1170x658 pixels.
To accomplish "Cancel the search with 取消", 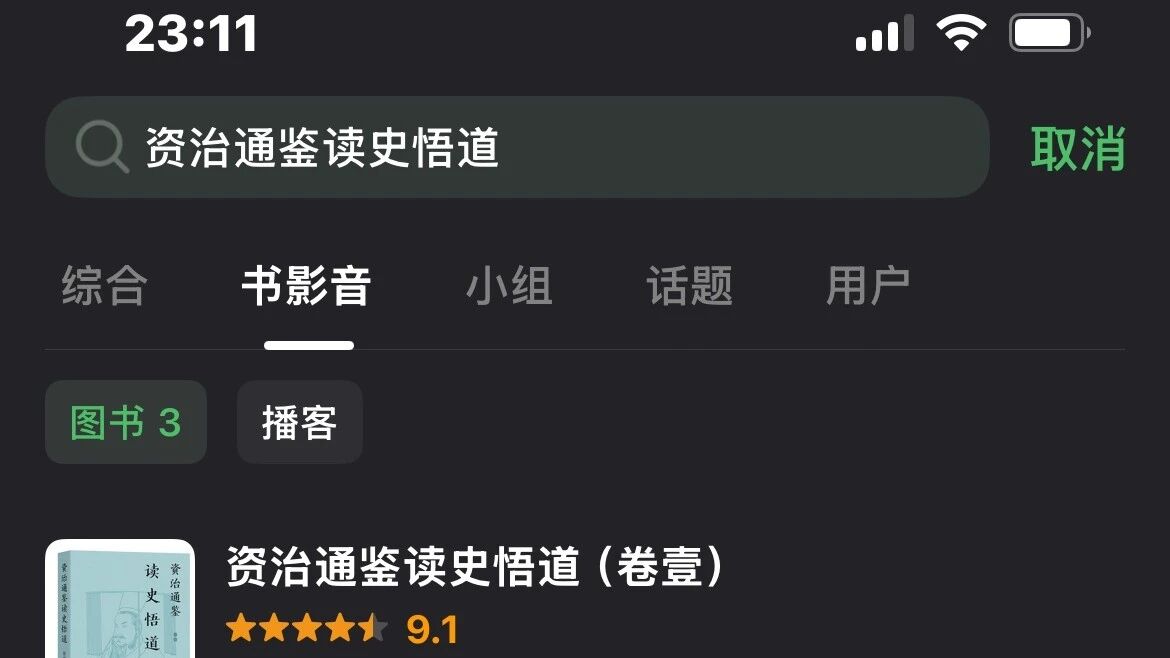I will [1078, 148].
